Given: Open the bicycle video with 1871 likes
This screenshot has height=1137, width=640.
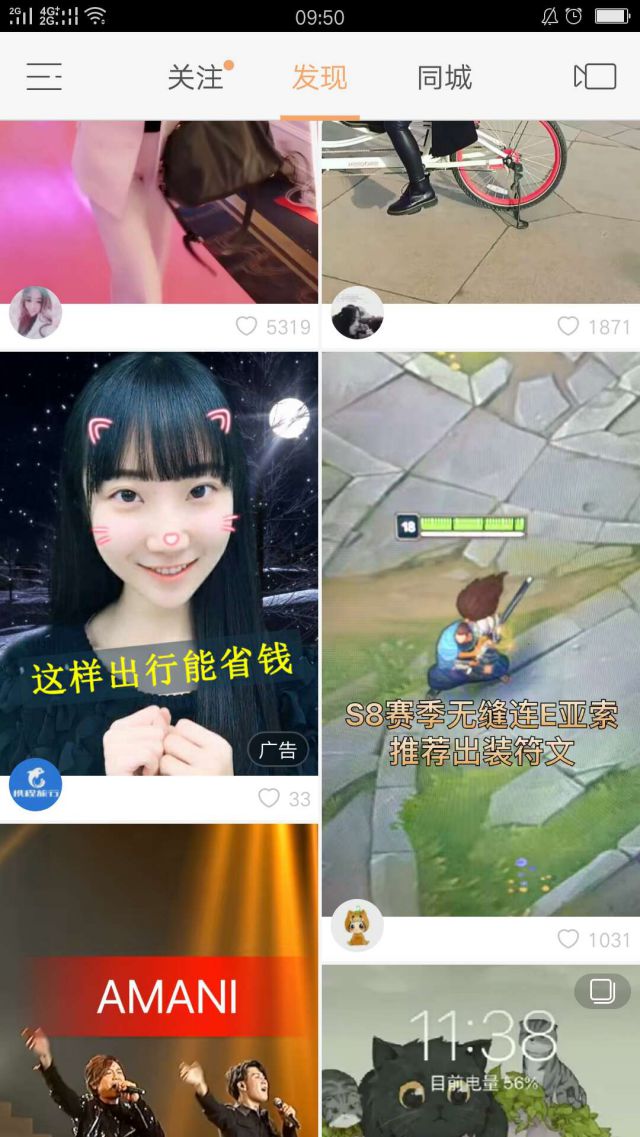Looking at the screenshot, I should pyautogui.click(x=480, y=210).
